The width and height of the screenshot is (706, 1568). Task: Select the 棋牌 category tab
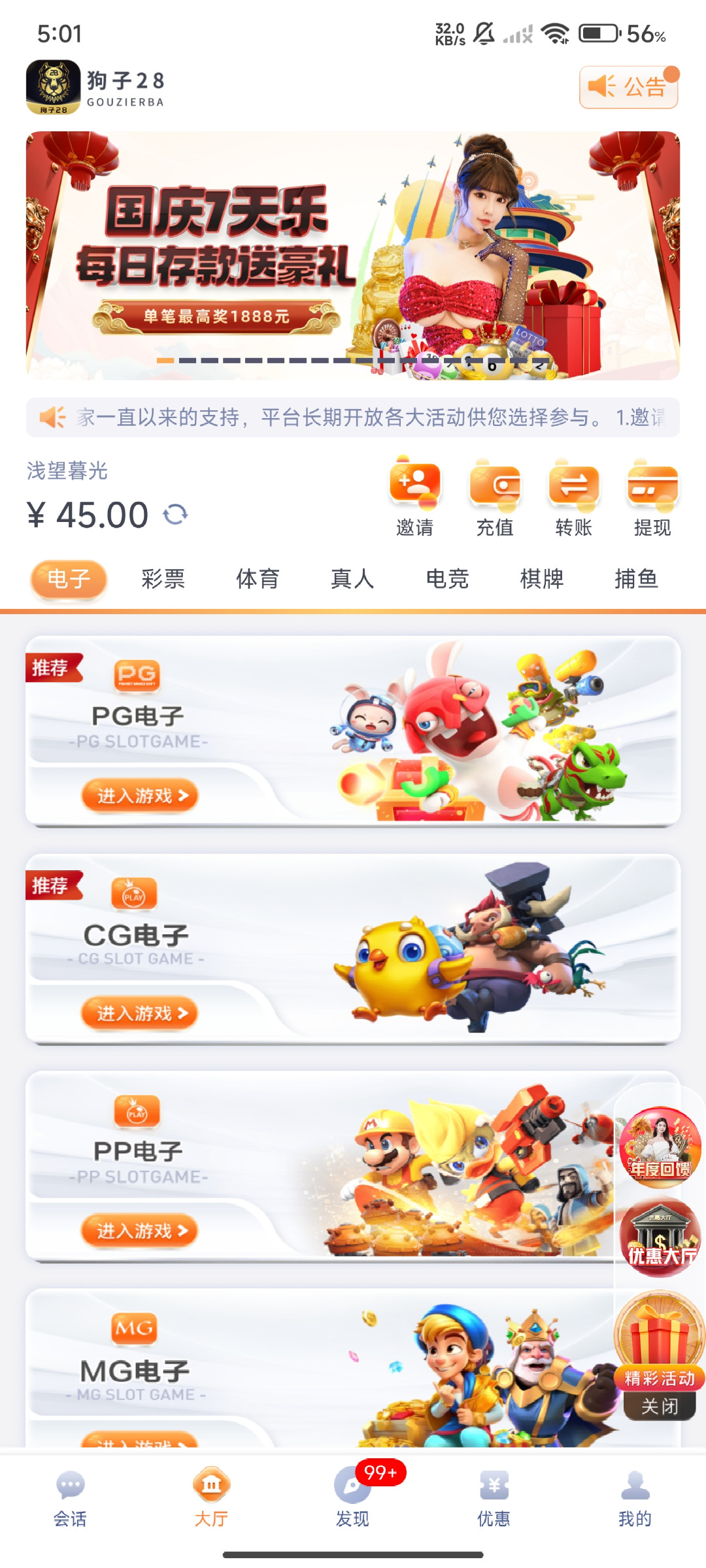[x=541, y=579]
